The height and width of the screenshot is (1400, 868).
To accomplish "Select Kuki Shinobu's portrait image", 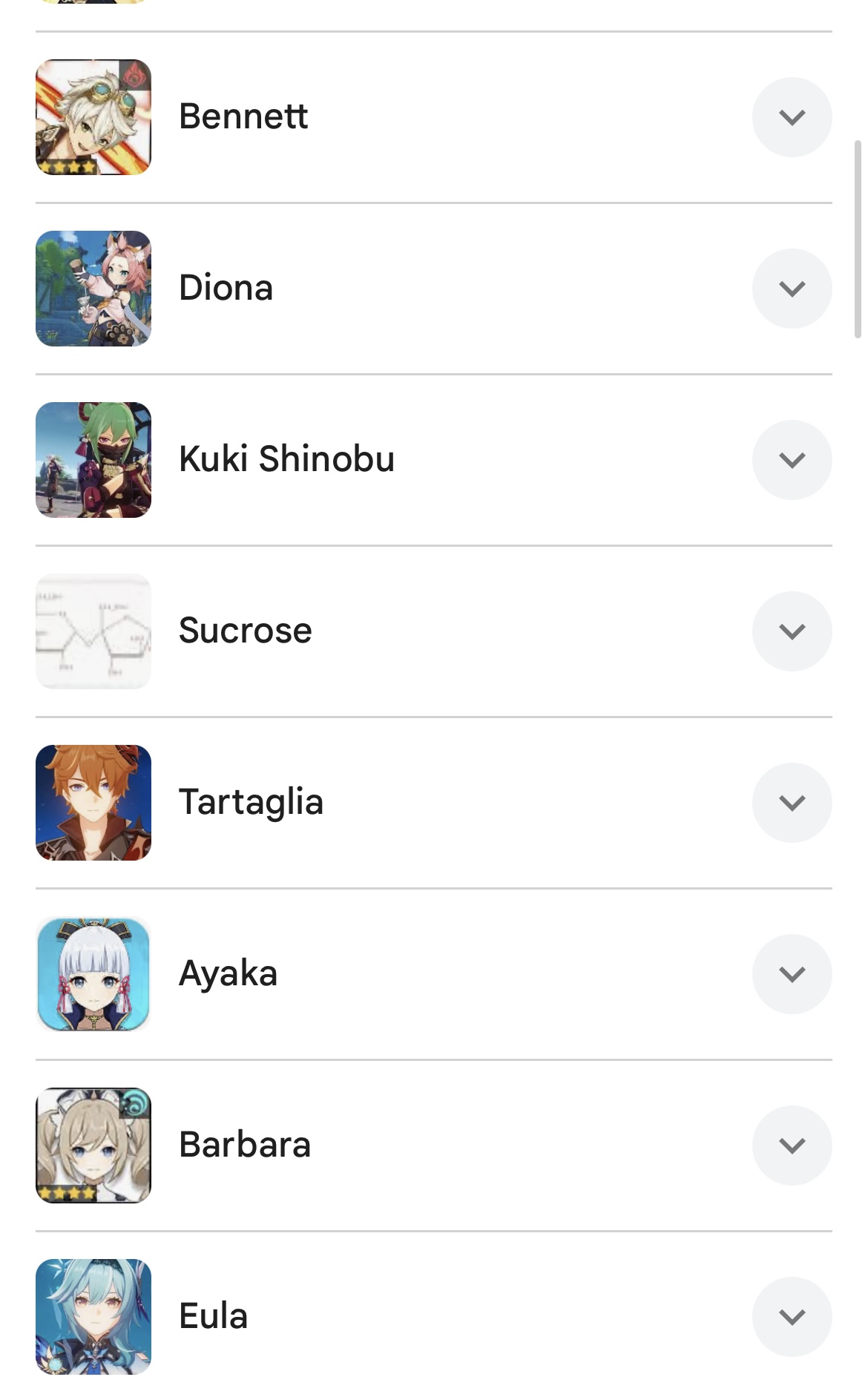I will click(93, 460).
